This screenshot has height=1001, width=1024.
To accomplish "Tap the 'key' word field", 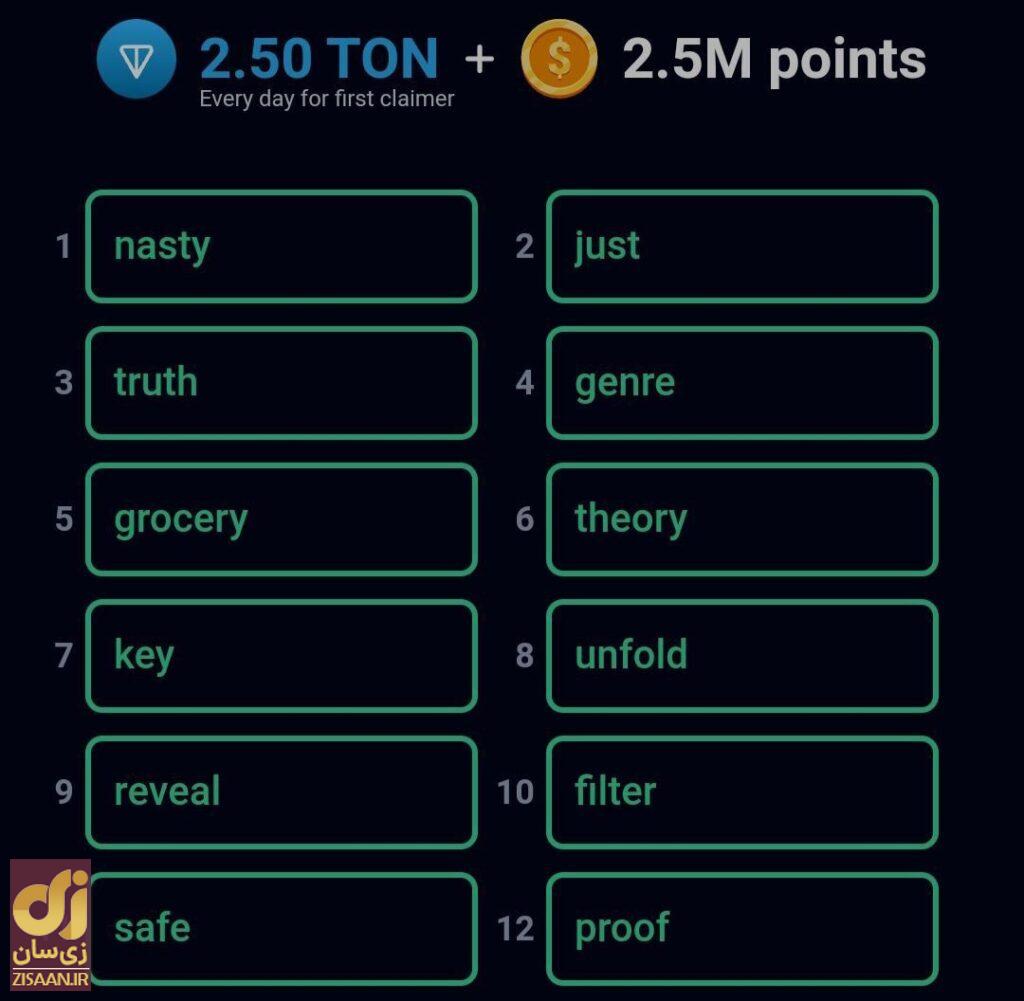I will coord(281,656).
